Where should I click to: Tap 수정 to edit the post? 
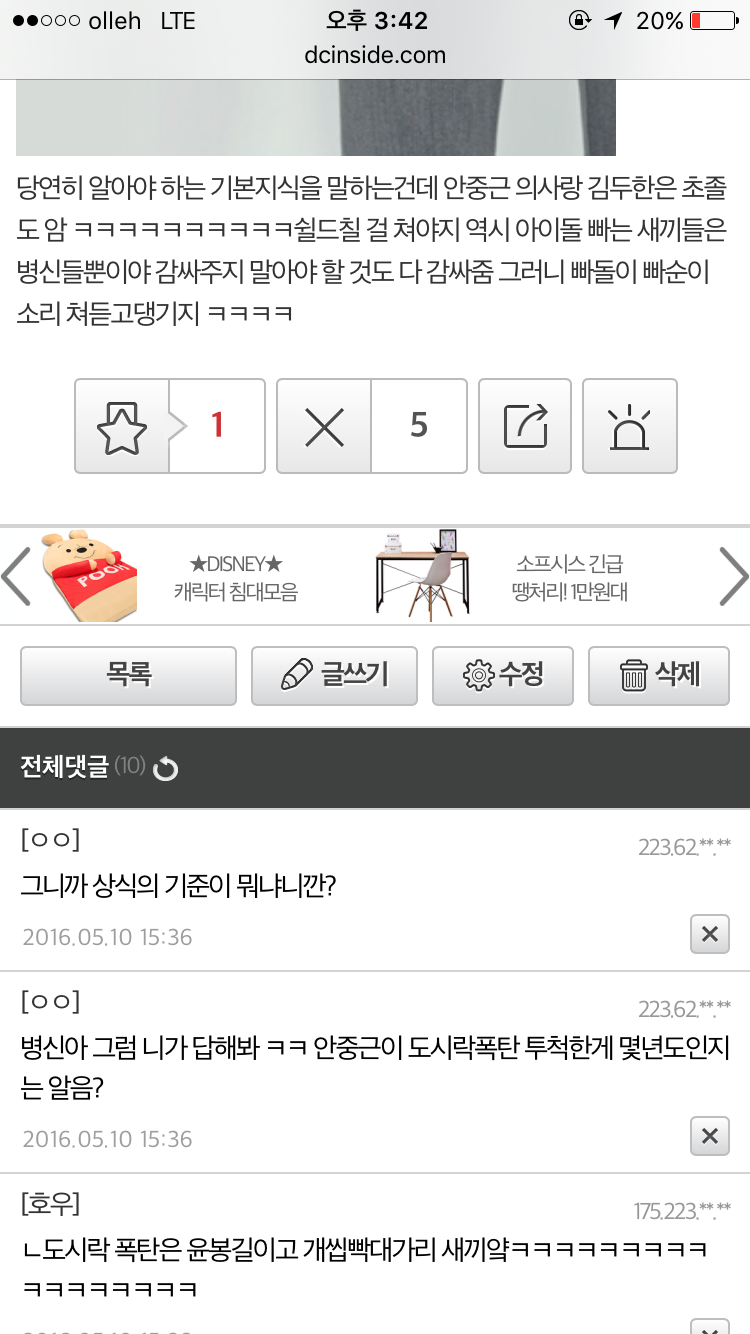pyautogui.click(x=502, y=676)
